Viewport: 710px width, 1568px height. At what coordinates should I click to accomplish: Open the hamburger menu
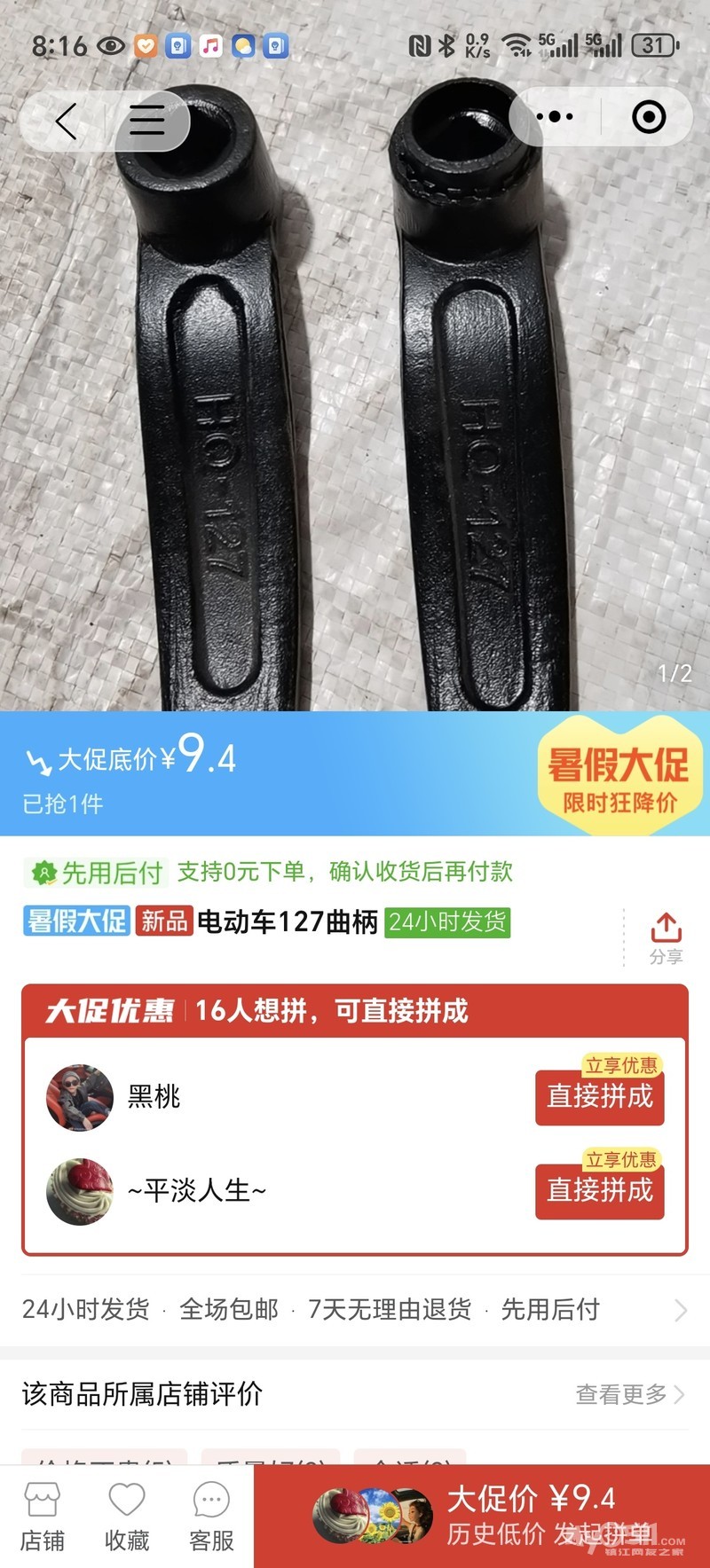146,120
